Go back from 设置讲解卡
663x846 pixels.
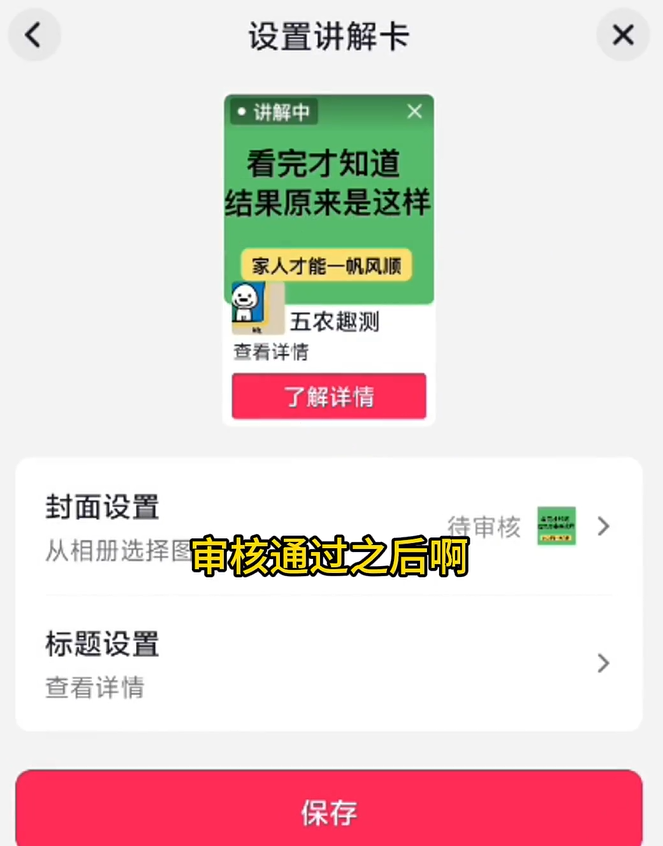point(34,36)
